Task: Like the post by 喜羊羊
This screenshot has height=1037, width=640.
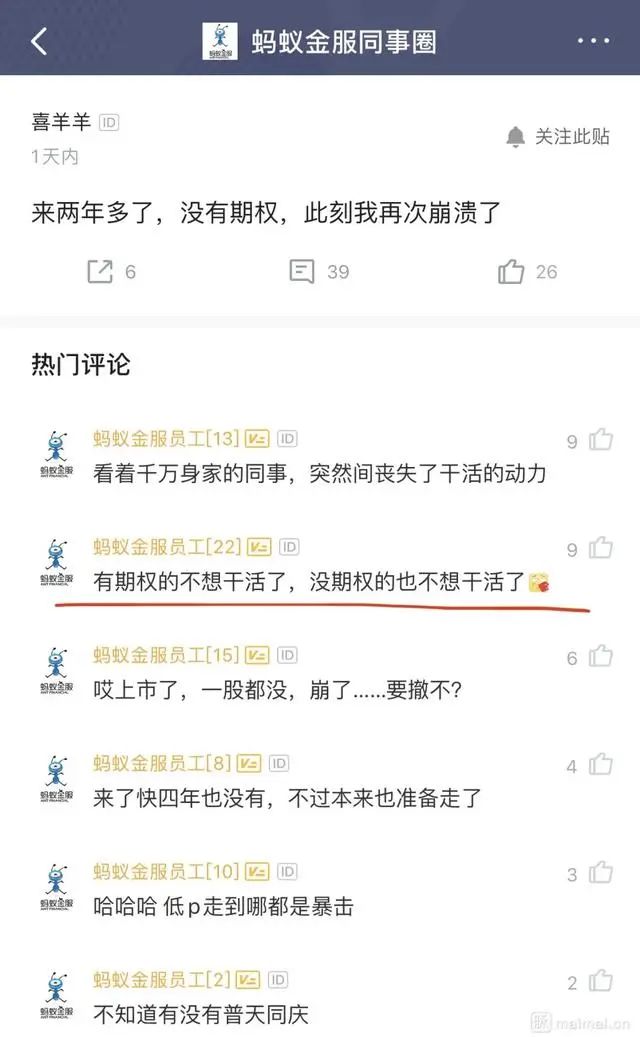Action: tap(511, 271)
